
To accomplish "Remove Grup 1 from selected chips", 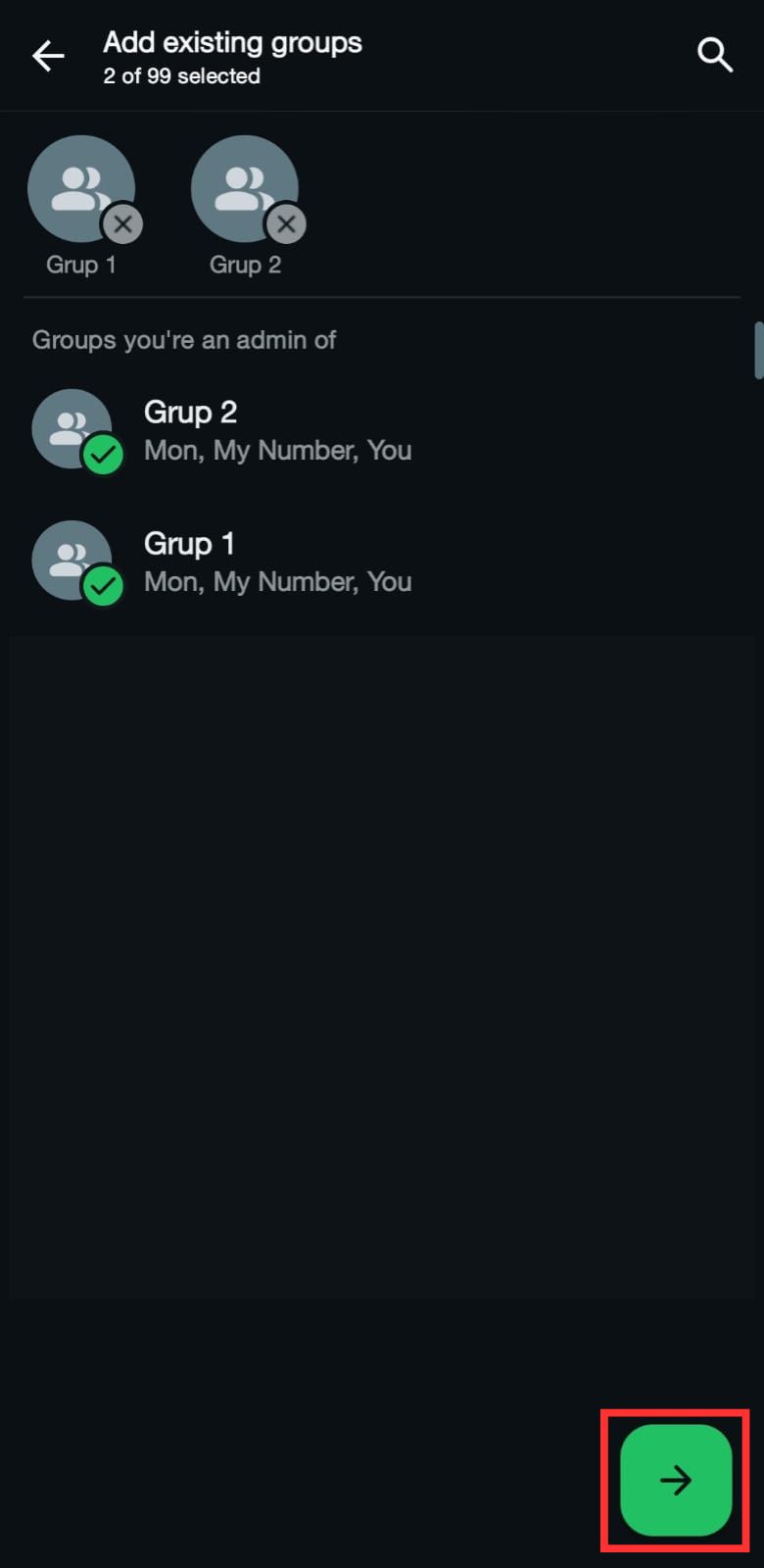I will [122, 224].
